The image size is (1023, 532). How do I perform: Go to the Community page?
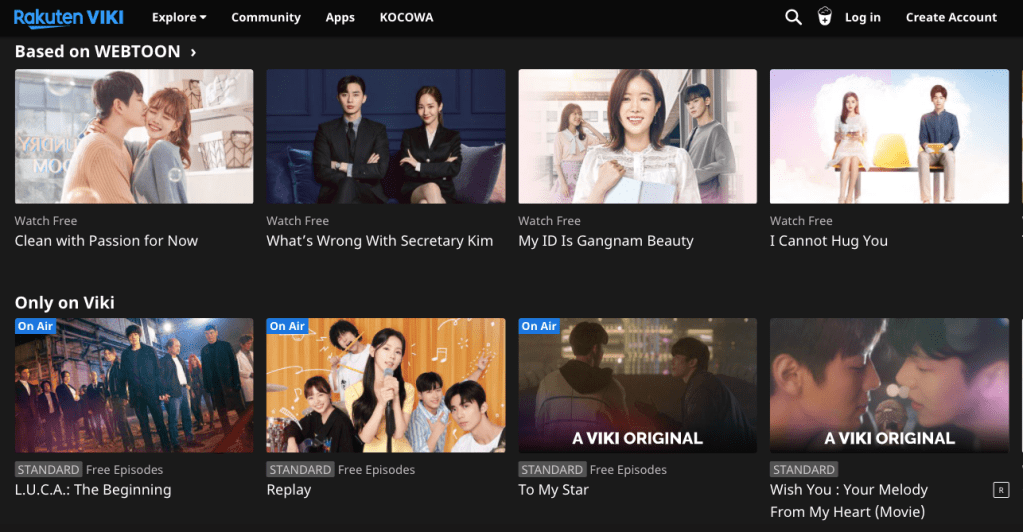pos(265,17)
